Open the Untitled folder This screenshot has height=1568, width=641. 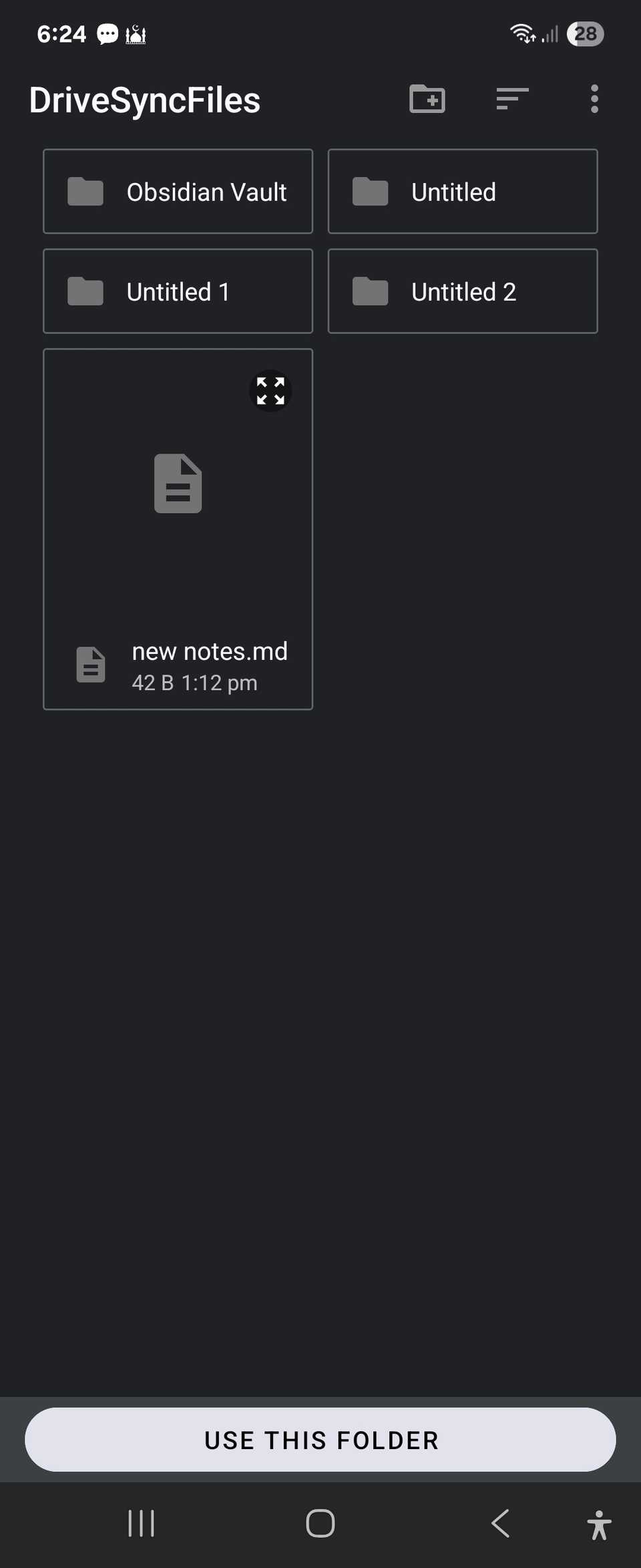click(x=463, y=192)
